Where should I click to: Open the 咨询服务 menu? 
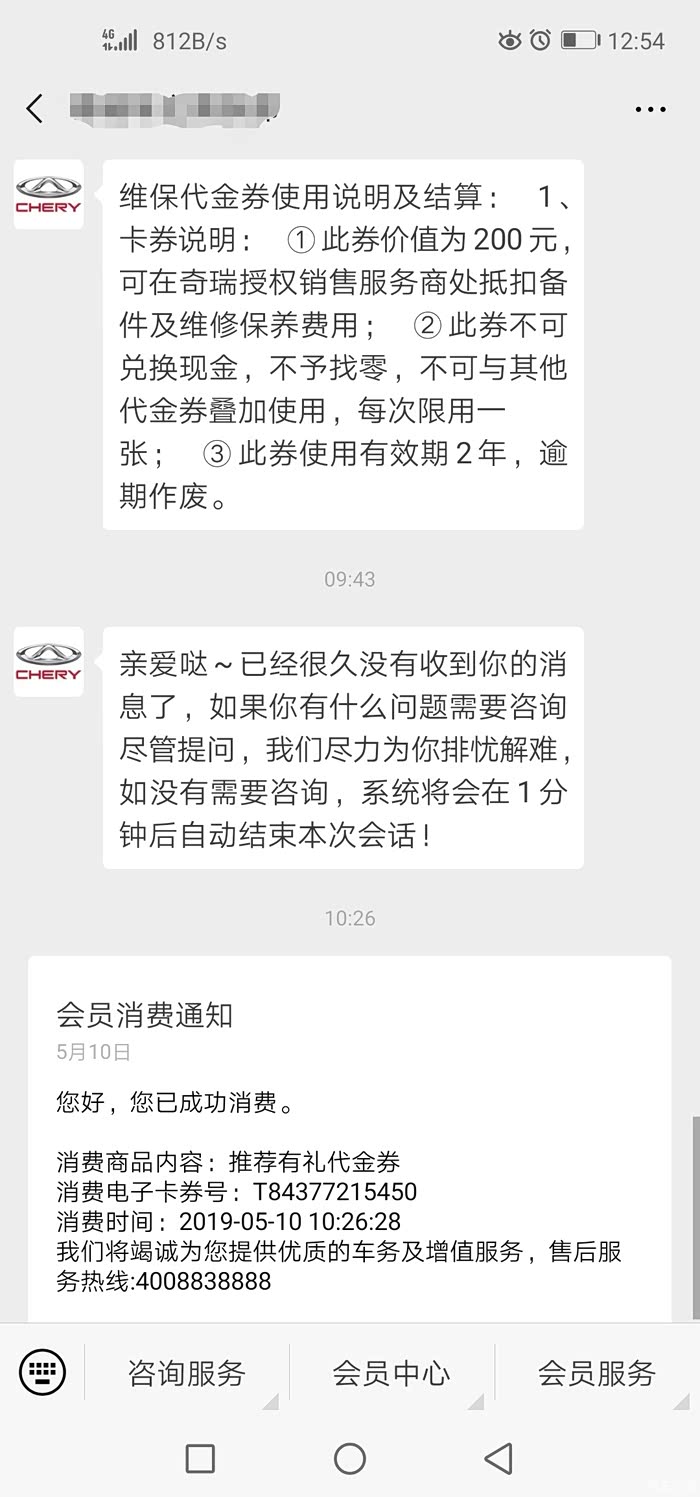pyautogui.click(x=187, y=1373)
